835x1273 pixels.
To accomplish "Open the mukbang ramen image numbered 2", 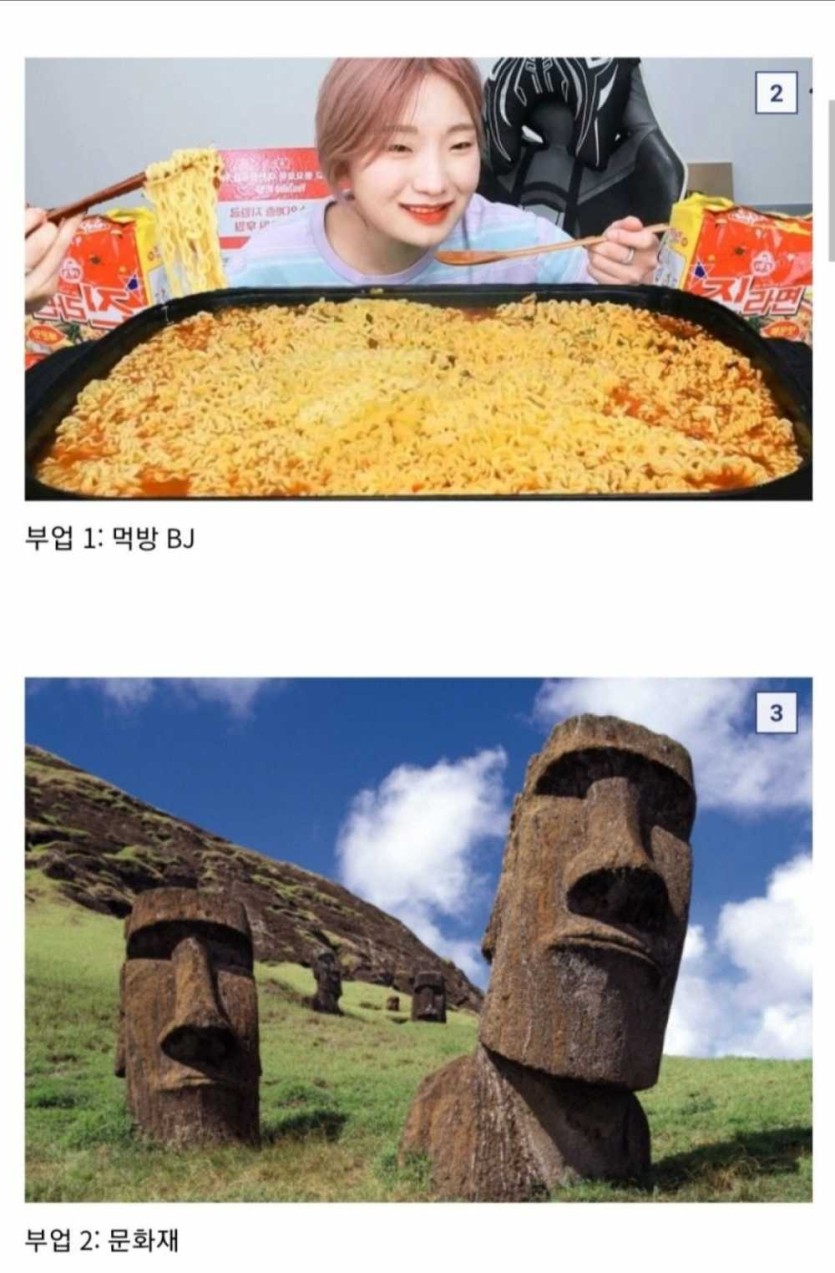I will pyautogui.click(x=418, y=279).
